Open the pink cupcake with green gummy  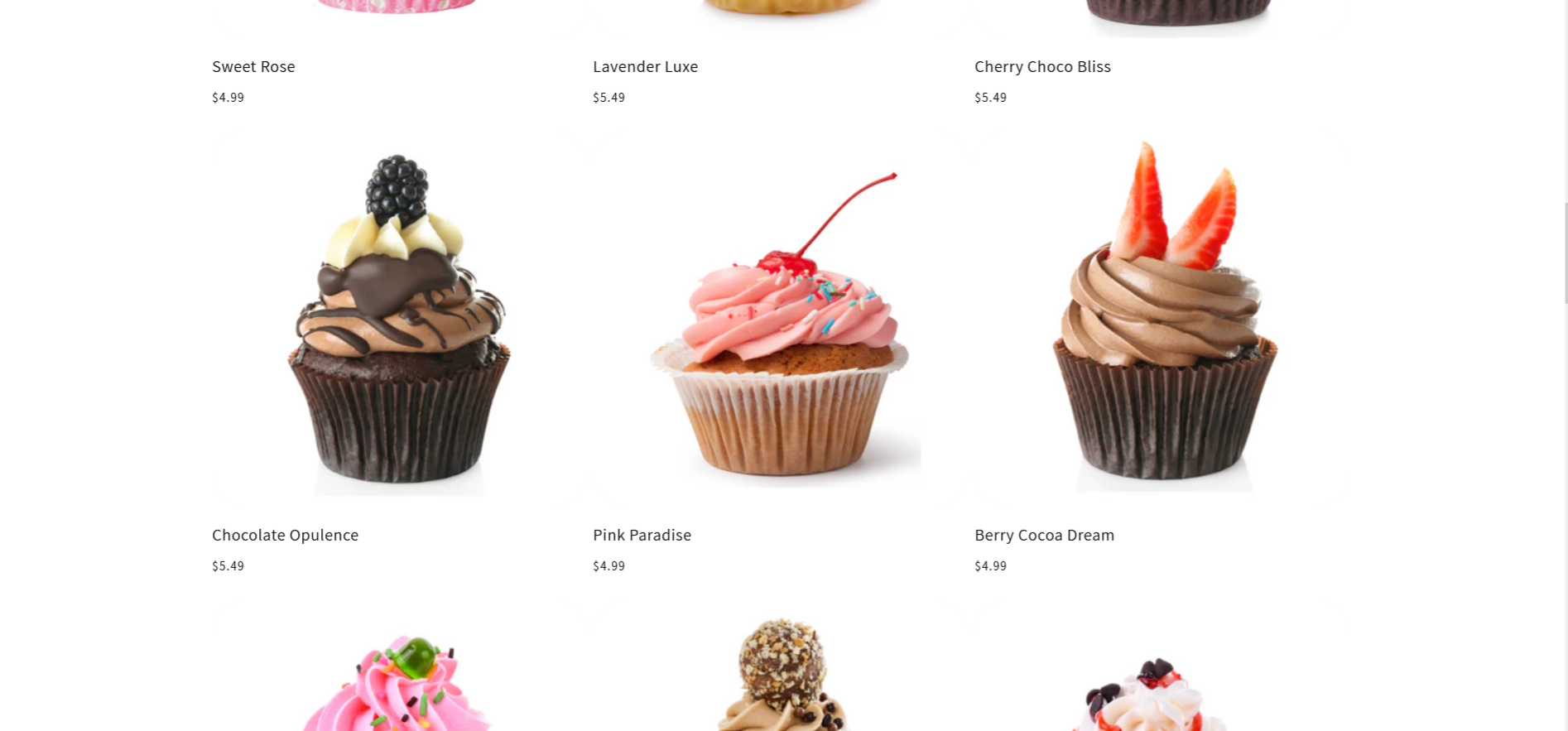click(x=398, y=683)
